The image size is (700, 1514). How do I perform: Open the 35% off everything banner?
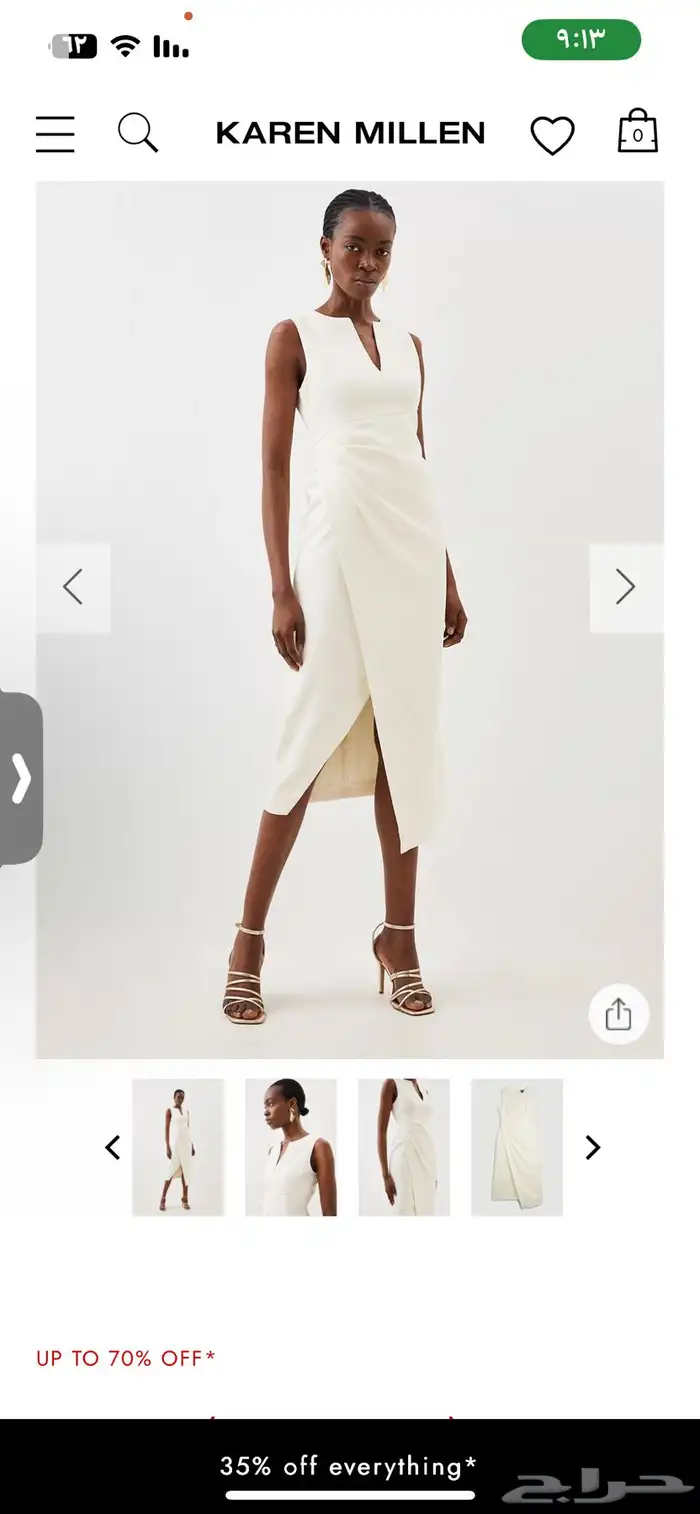coord(348,1466)
